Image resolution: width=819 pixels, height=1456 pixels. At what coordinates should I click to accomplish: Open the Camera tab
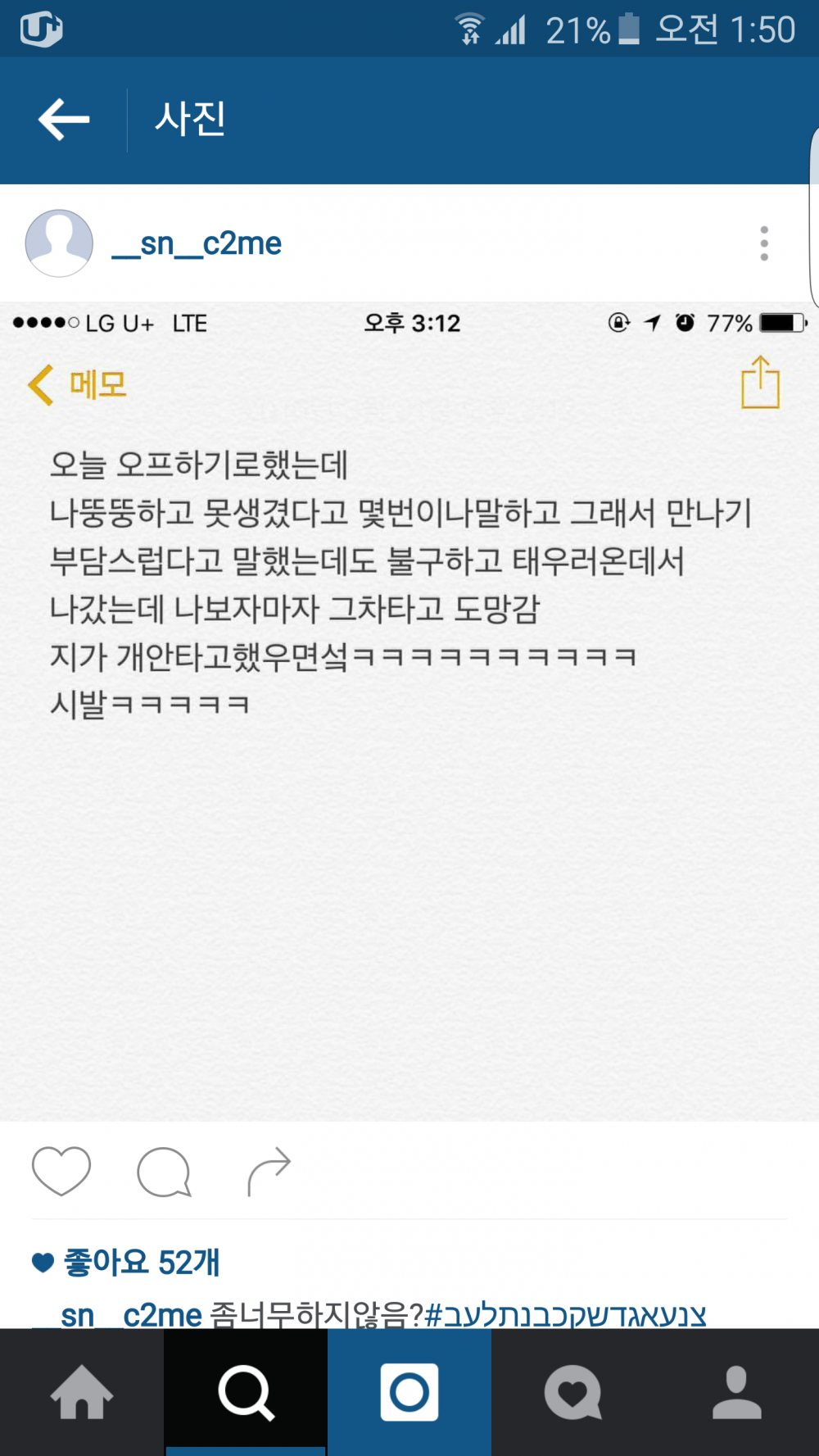point(409,1392)
